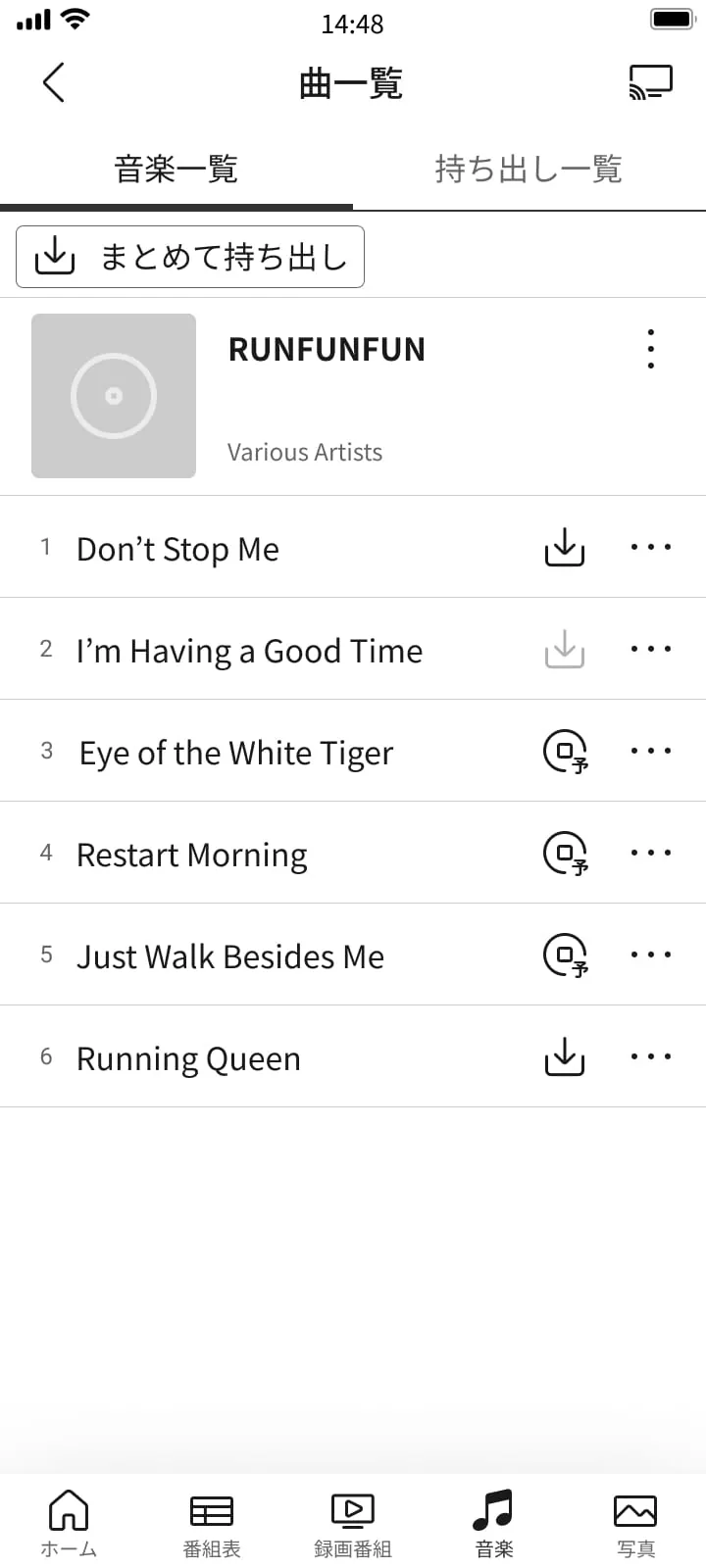Open the 写真 photos tab
706x1568 pixels.
635,1523
